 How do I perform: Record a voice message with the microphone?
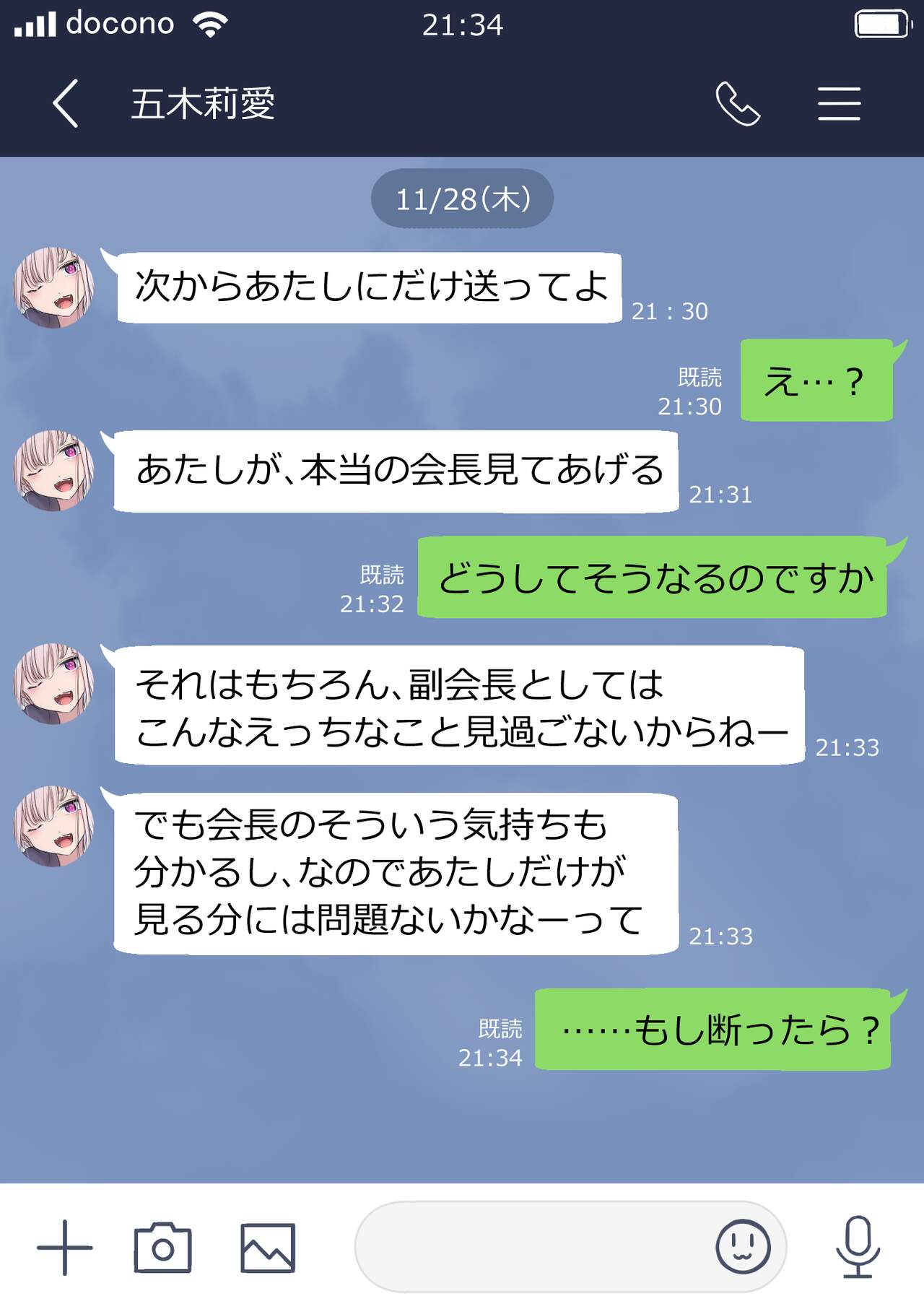click(858, 1247)
